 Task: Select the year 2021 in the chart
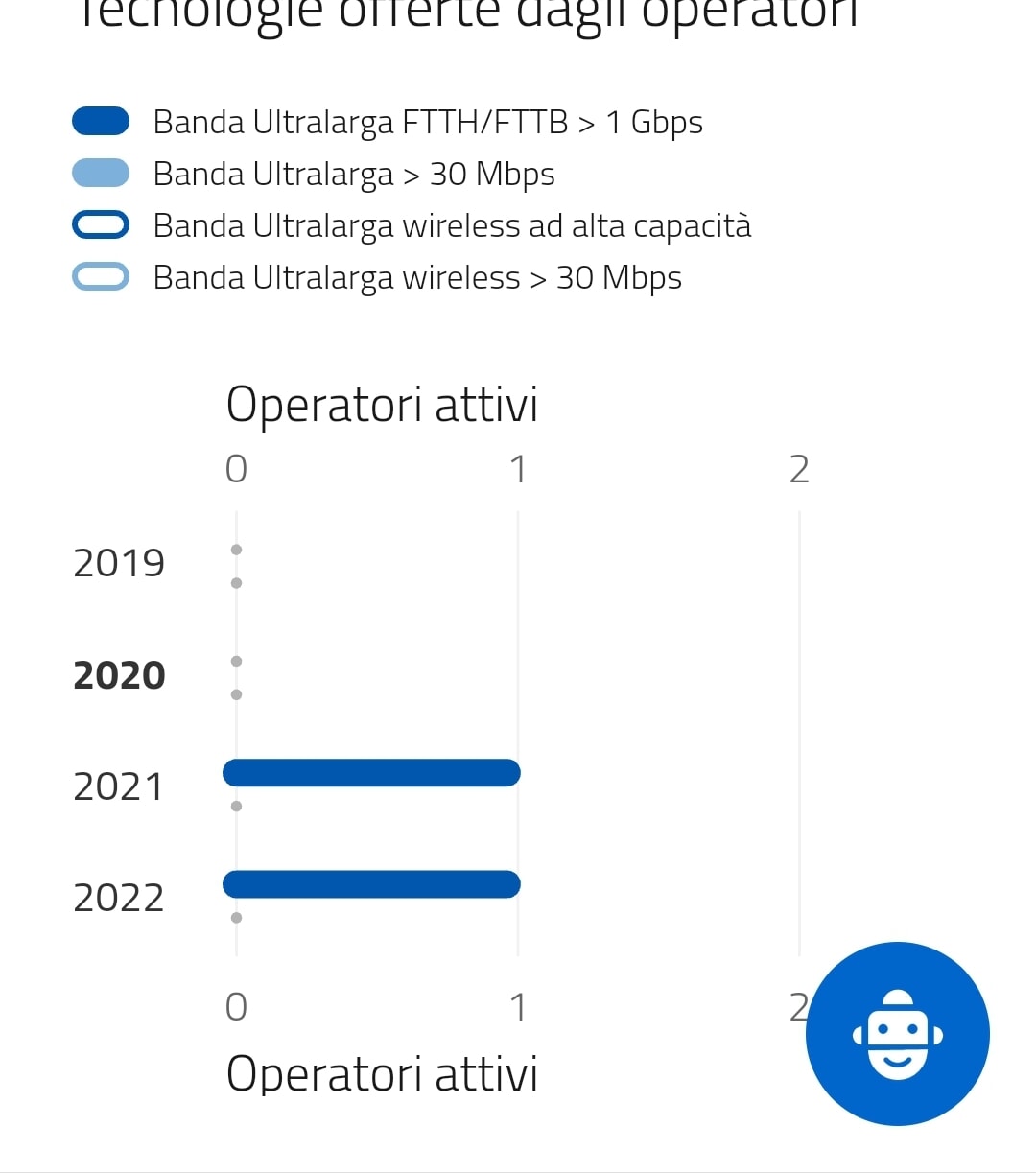point(119,786)
